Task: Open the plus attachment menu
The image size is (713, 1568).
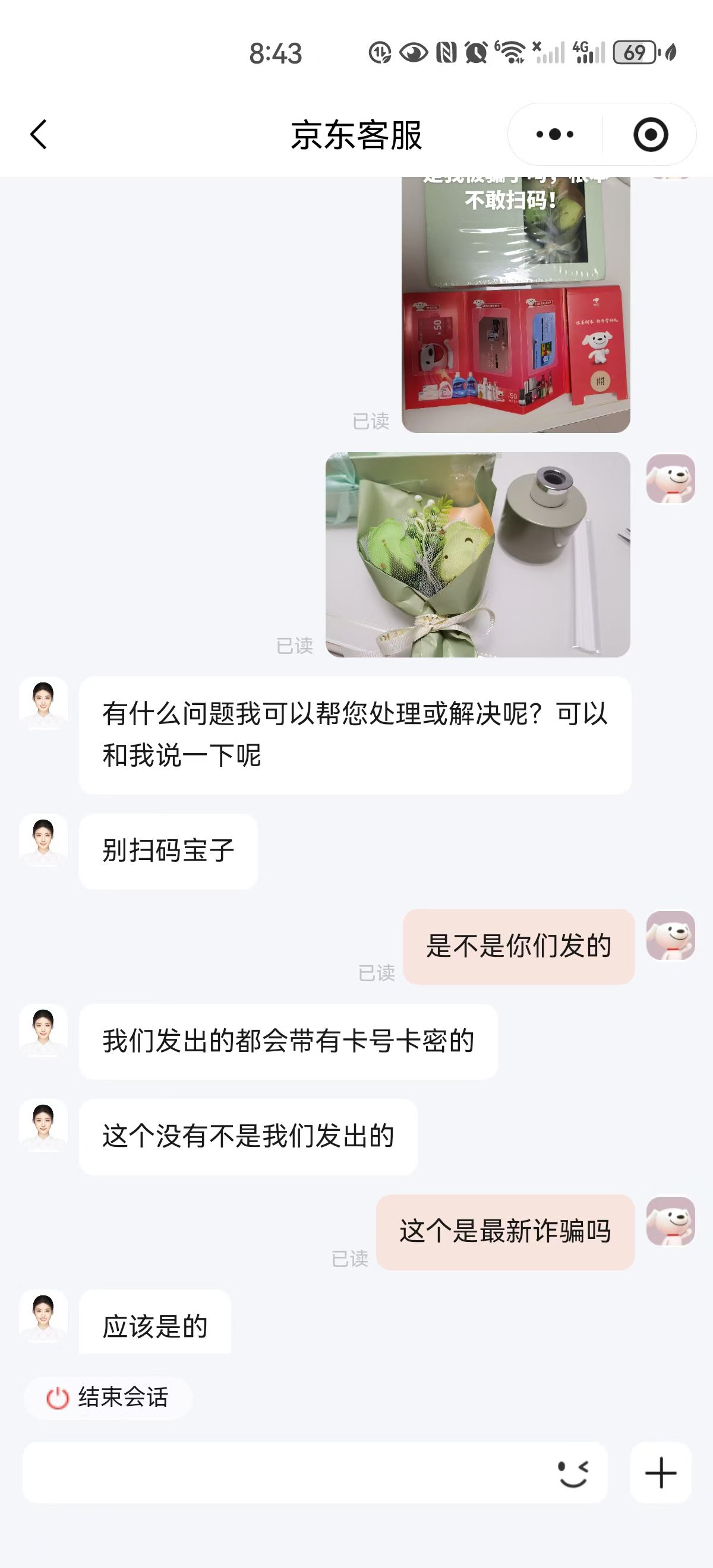Action: 661,1473
